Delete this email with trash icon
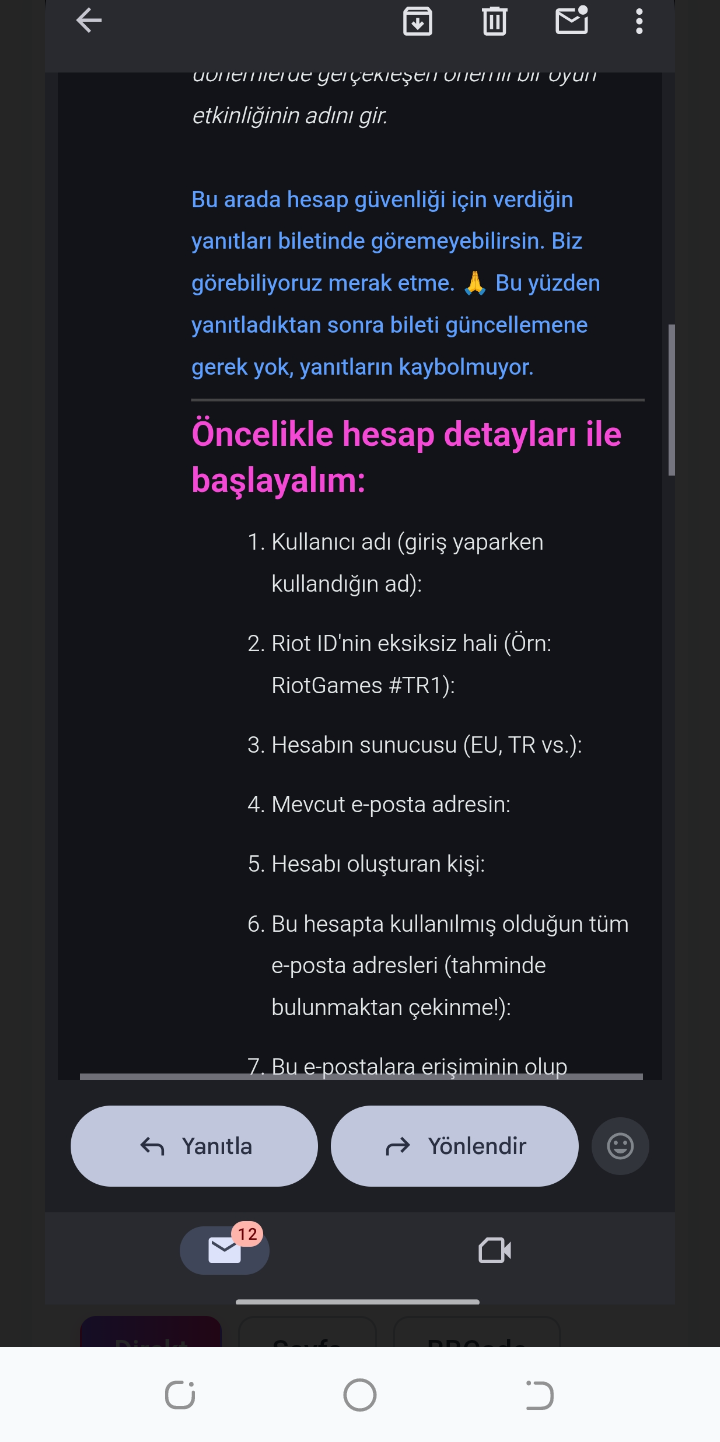The height and width of the screenshot is (1442, 720). click(x=495, y=21)
